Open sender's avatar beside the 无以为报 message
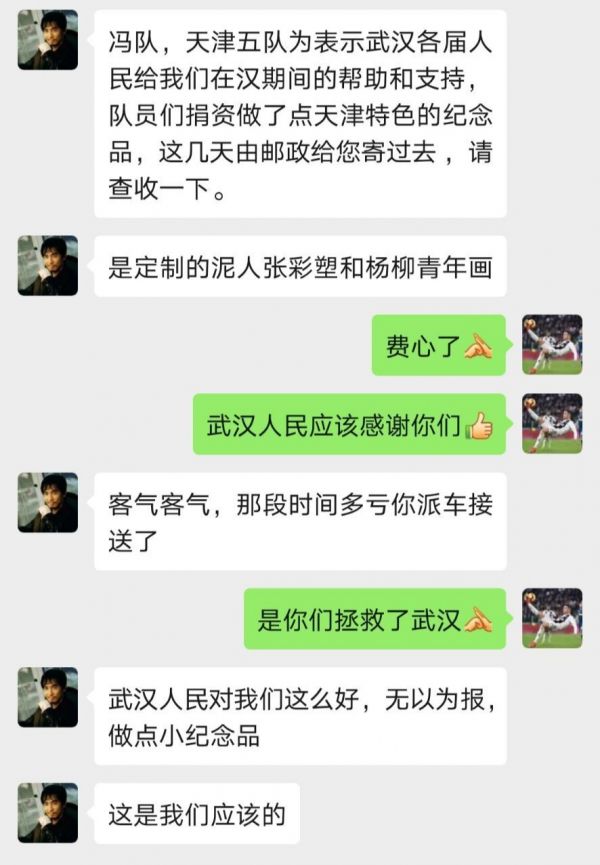Image resolution: width=600 pixels, height=865 pixels. pyautogui.click(x=47, y=697)
